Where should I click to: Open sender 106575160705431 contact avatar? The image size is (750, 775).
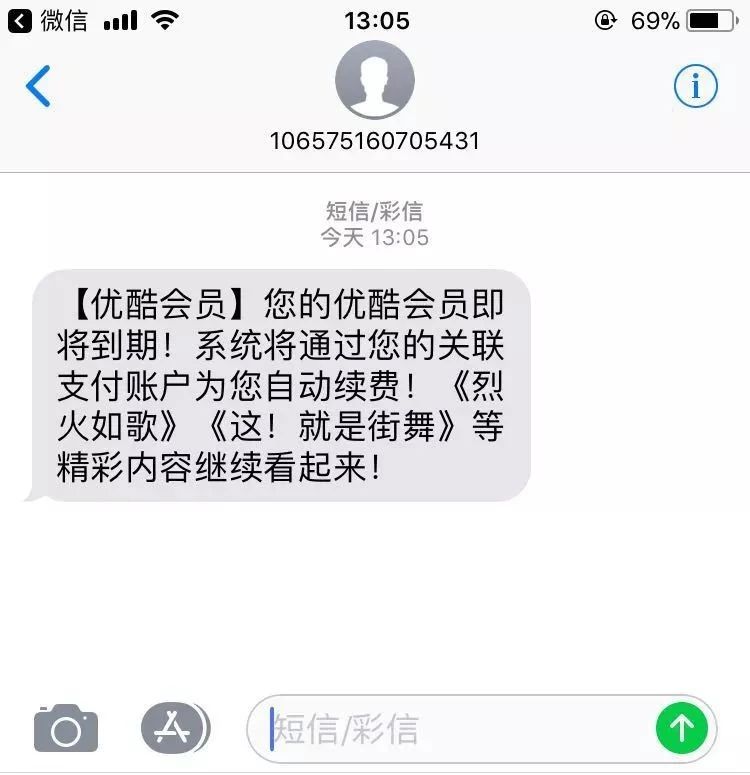tap(375, 80)
